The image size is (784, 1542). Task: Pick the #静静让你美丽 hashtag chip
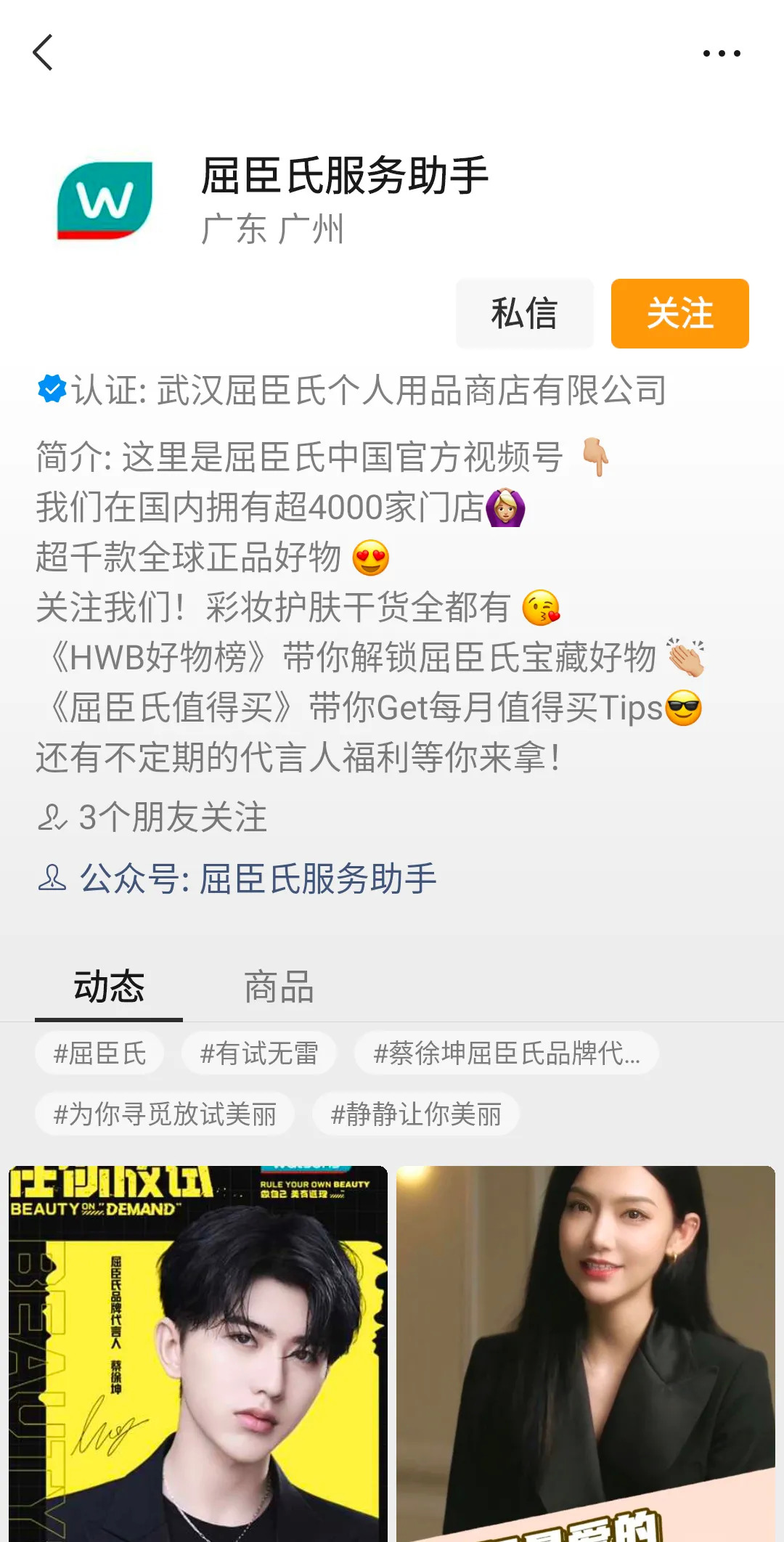416,1114
